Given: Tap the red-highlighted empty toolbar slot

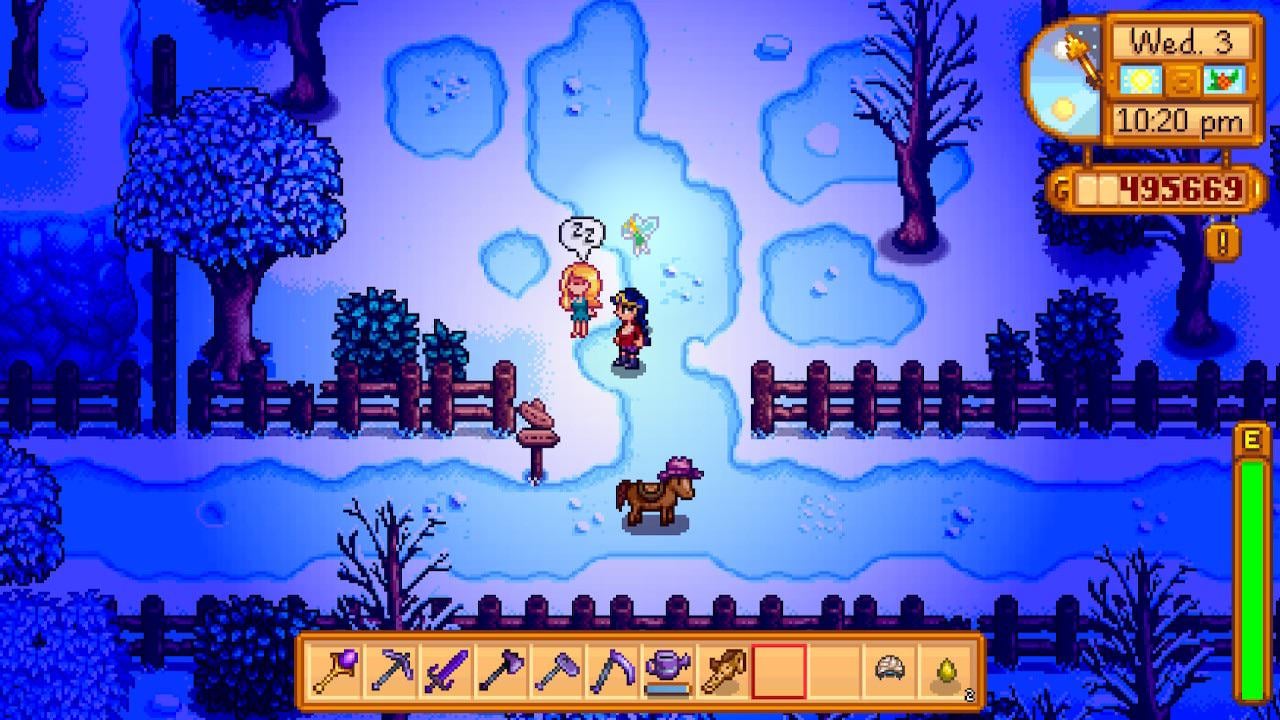Looking at the screenshot, I should [778, 671].
